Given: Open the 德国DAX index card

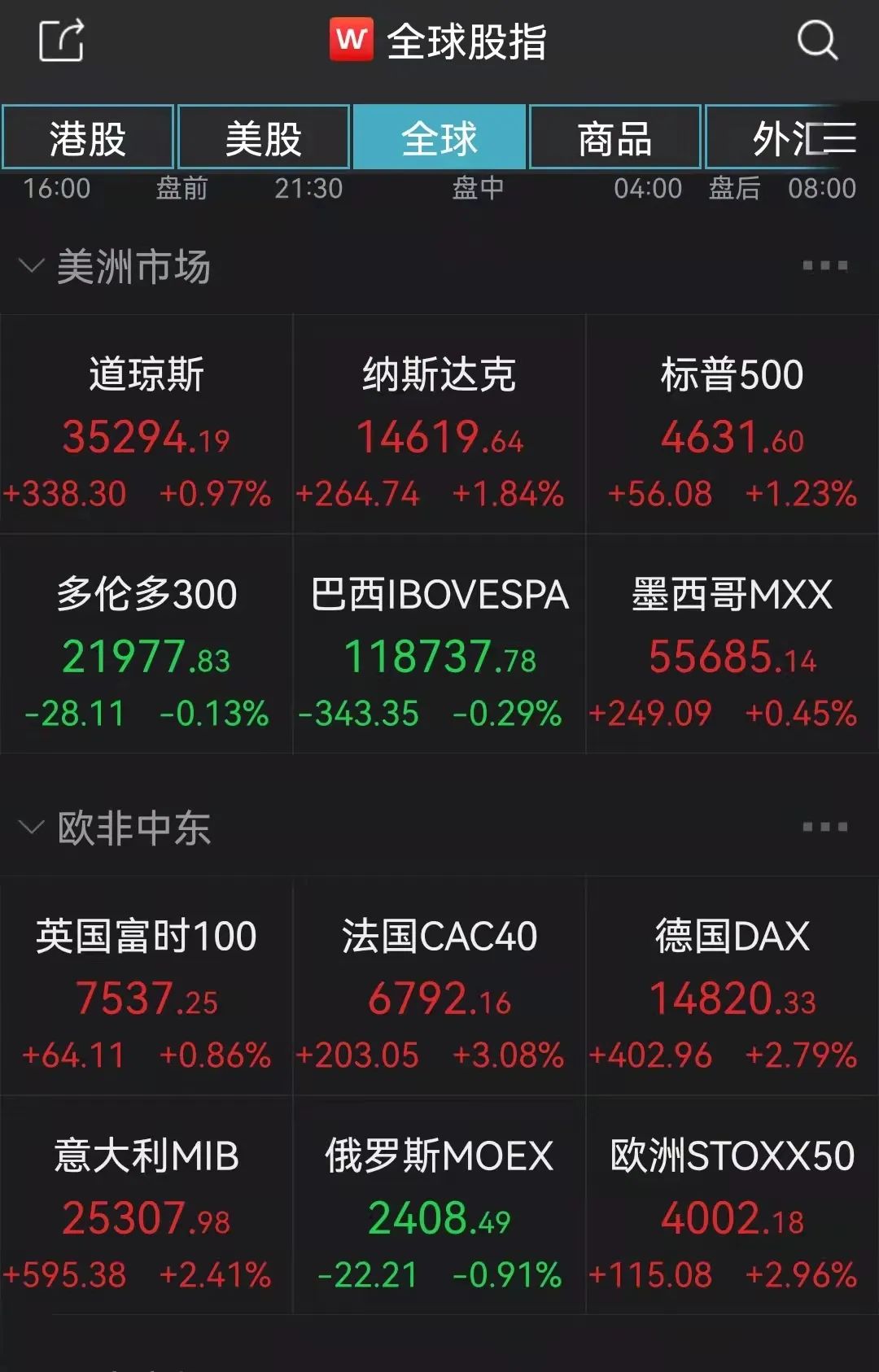Looking at the screenshot, I should click(x=732, y=986).
